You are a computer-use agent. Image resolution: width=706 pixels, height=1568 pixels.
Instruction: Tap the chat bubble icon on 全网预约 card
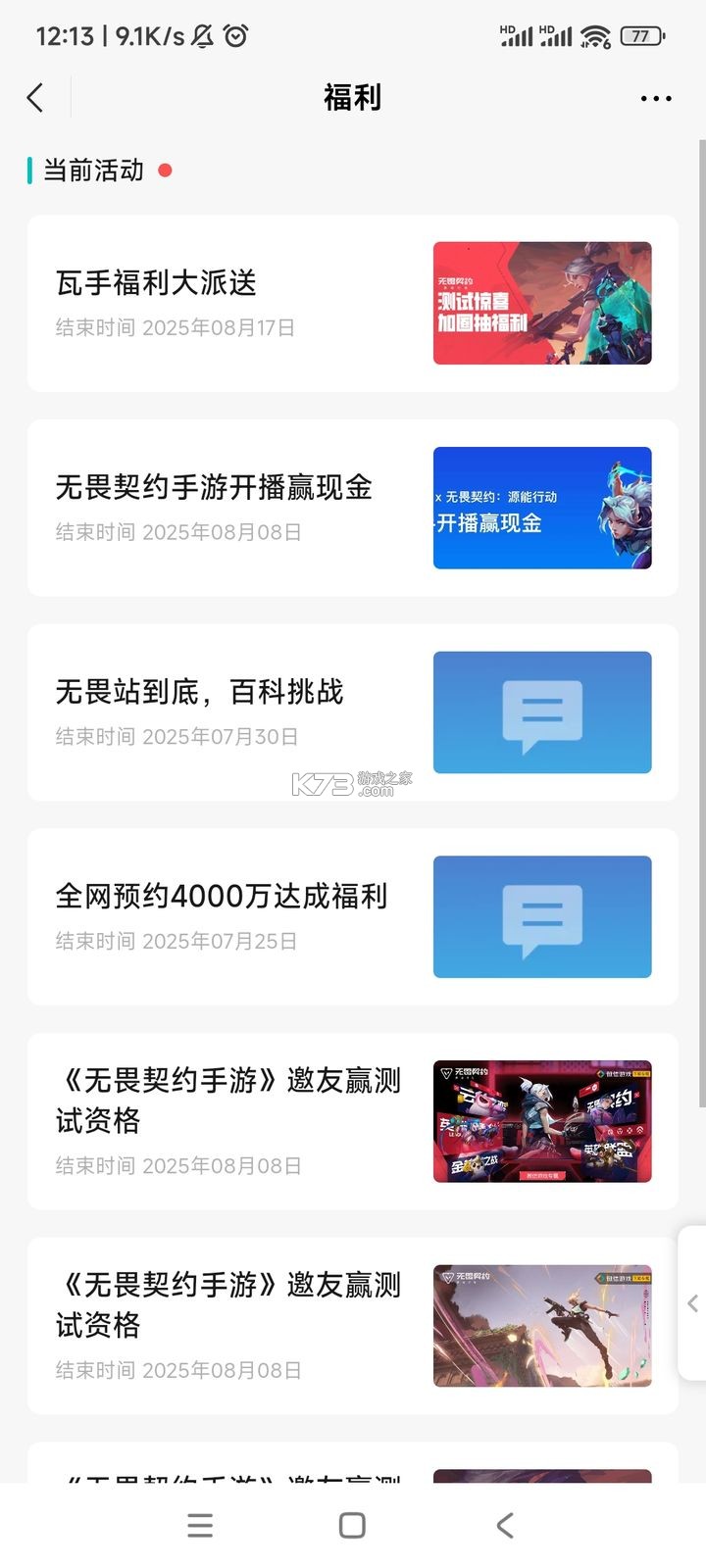[x=541, y=917]
